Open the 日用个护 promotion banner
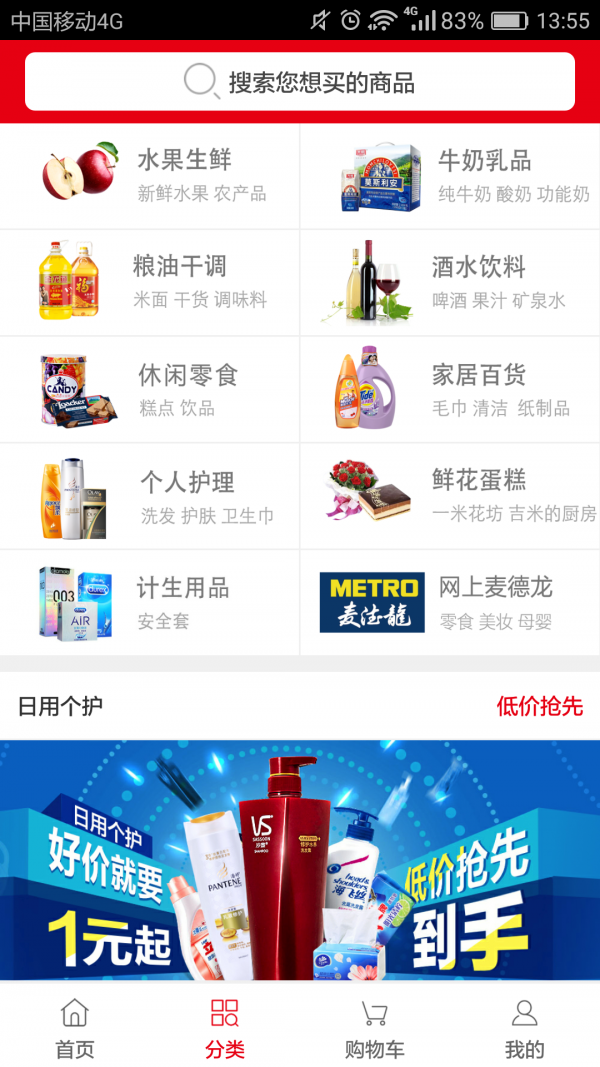The image size is (600, 1067). click(x=300, y=860)
